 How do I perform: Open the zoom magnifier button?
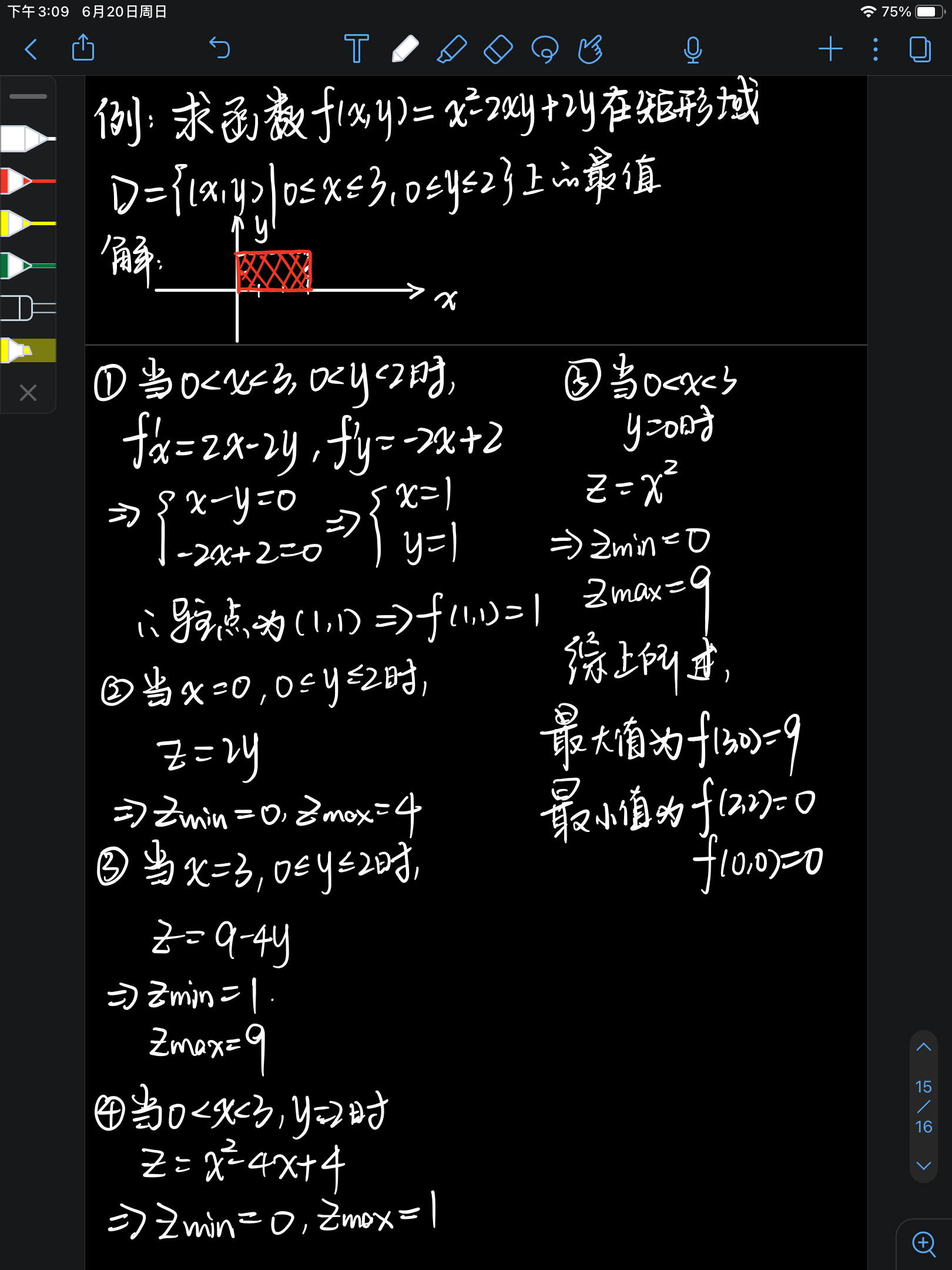tap(924, 1244)
